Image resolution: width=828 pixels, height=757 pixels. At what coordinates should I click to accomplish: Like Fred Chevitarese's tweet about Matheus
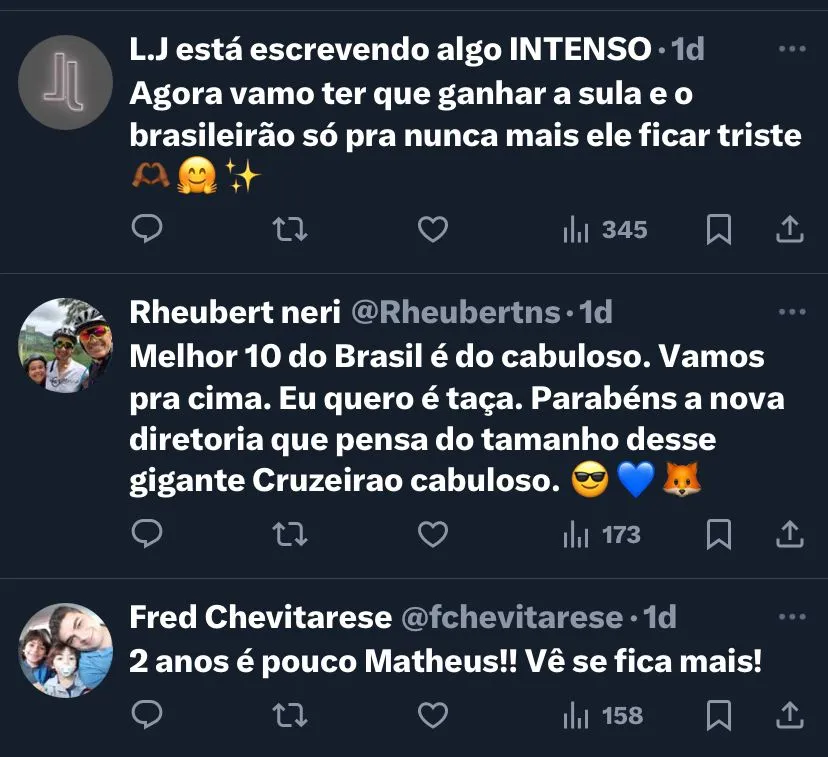432,715
